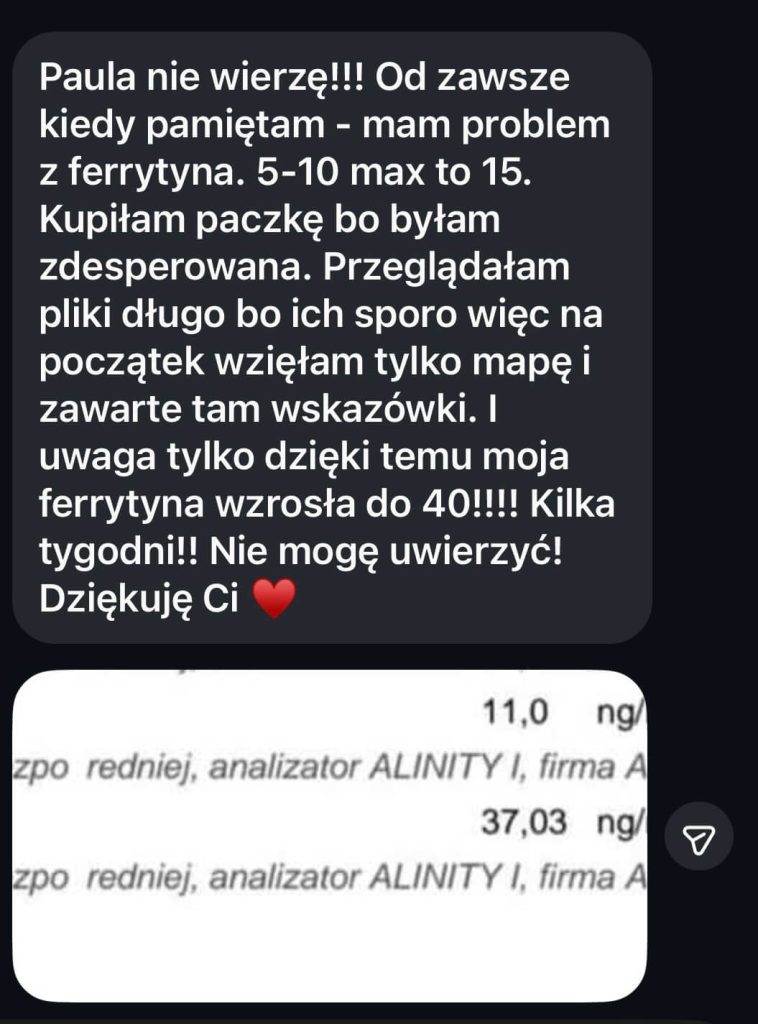Forward the lab results photo

point(699,836)
